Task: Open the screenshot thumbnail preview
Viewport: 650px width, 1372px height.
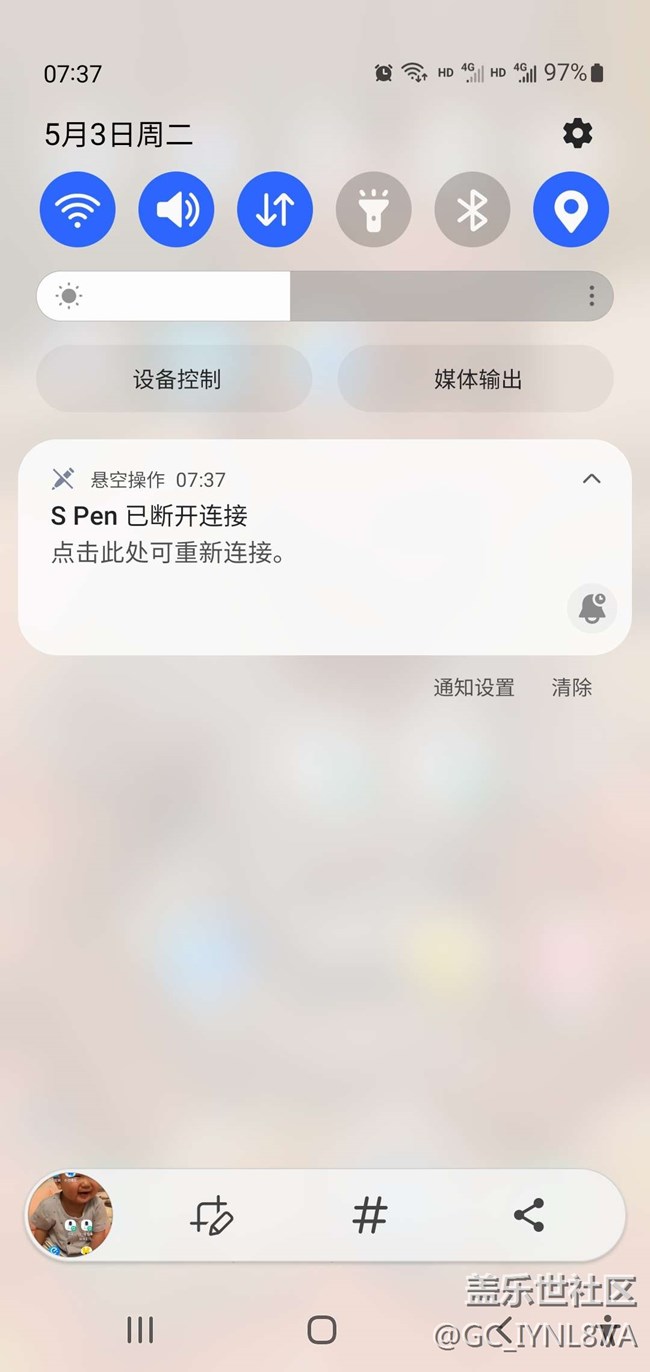Action: point(70,1215)
